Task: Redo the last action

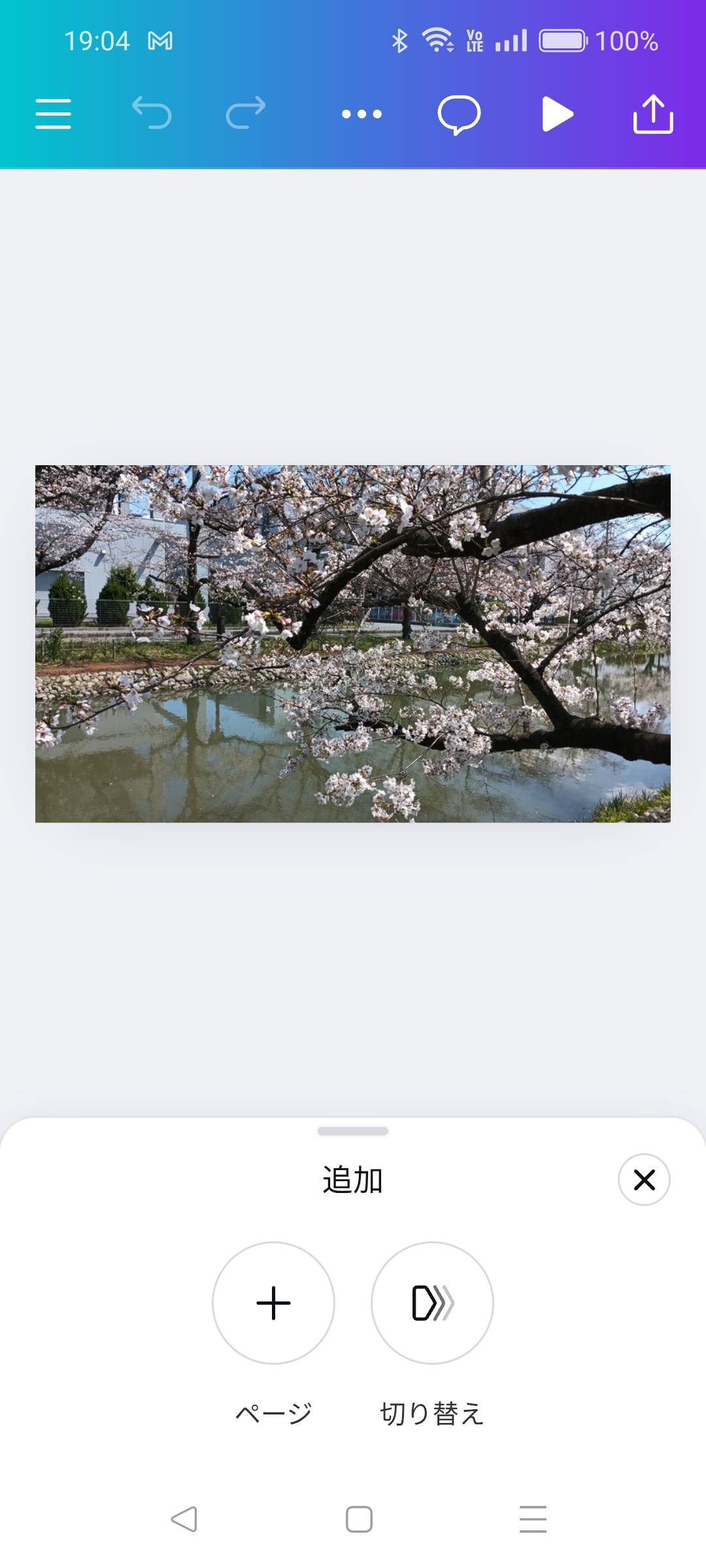Action: pos(246,113)
